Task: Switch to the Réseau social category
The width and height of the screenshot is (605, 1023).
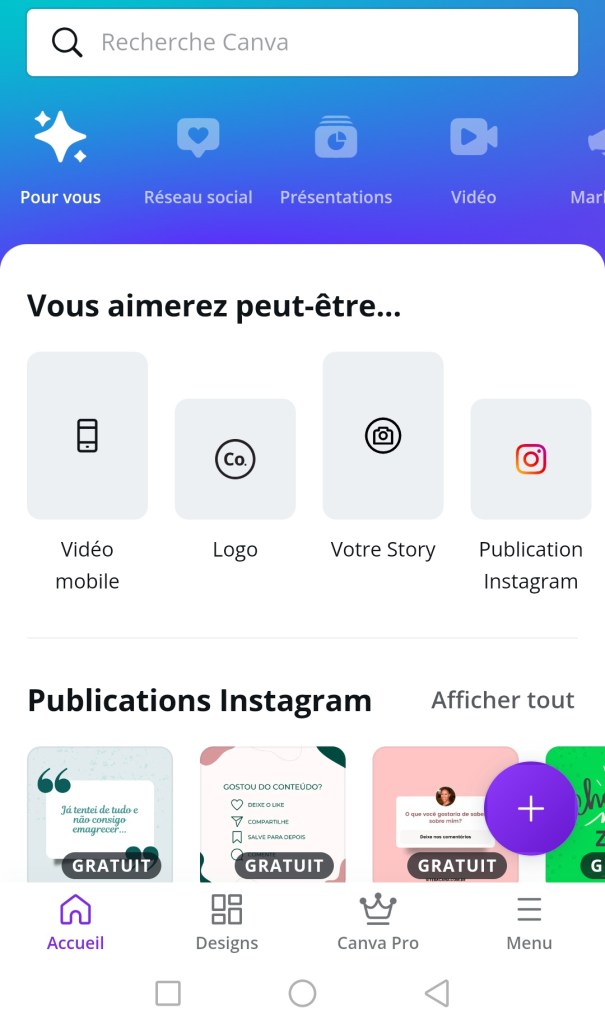Action: [x=198, y=157]
